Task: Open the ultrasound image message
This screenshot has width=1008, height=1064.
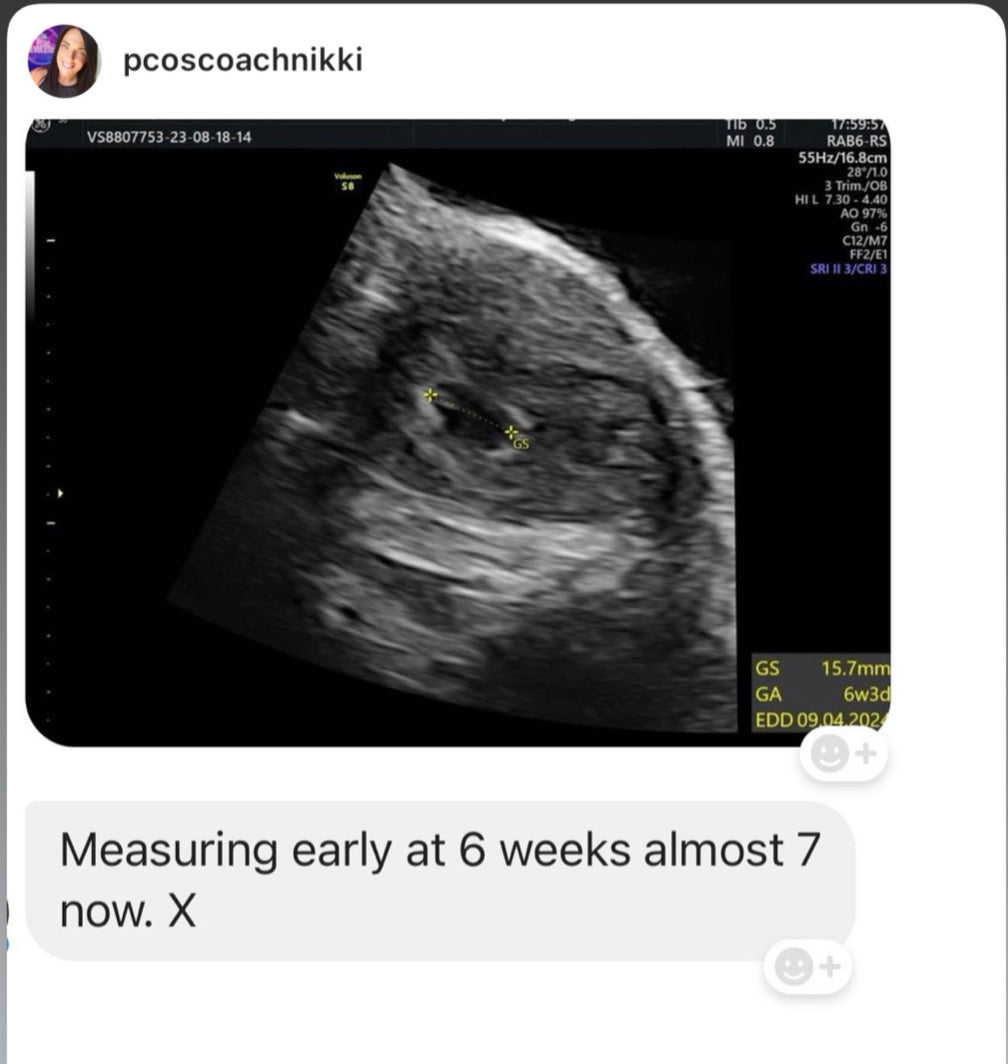Action: (x=456, y=430)
